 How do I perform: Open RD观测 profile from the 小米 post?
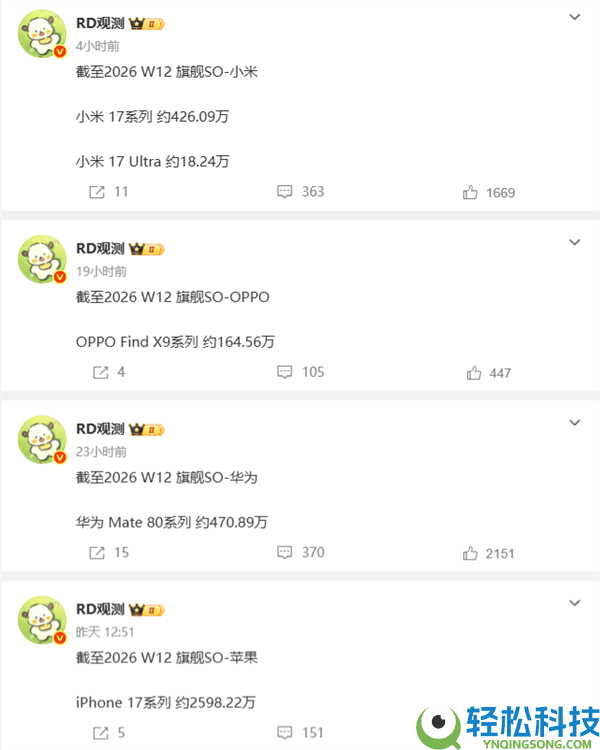click(x=100, y=24)
